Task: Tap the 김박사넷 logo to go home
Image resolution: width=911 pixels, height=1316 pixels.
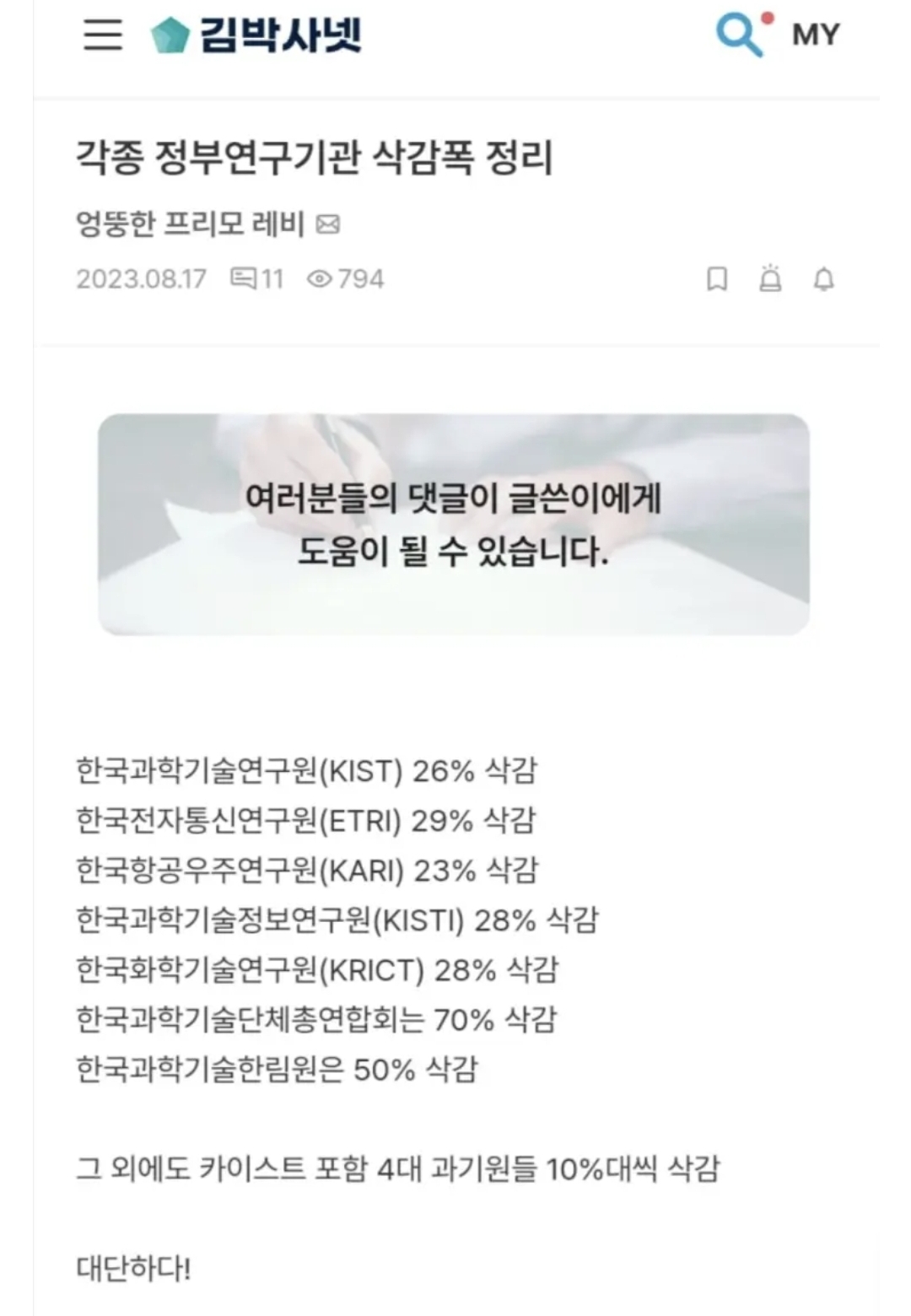Action: (256, 35)
